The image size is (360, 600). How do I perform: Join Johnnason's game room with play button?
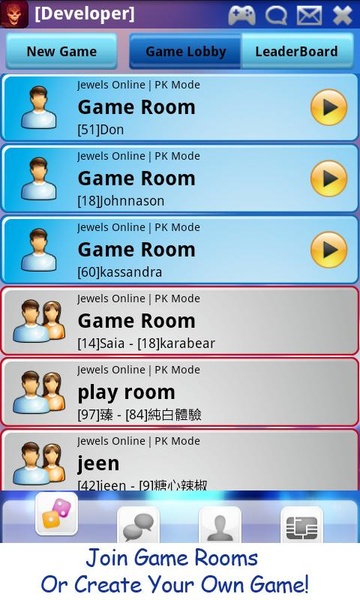(x=329, y=179)
